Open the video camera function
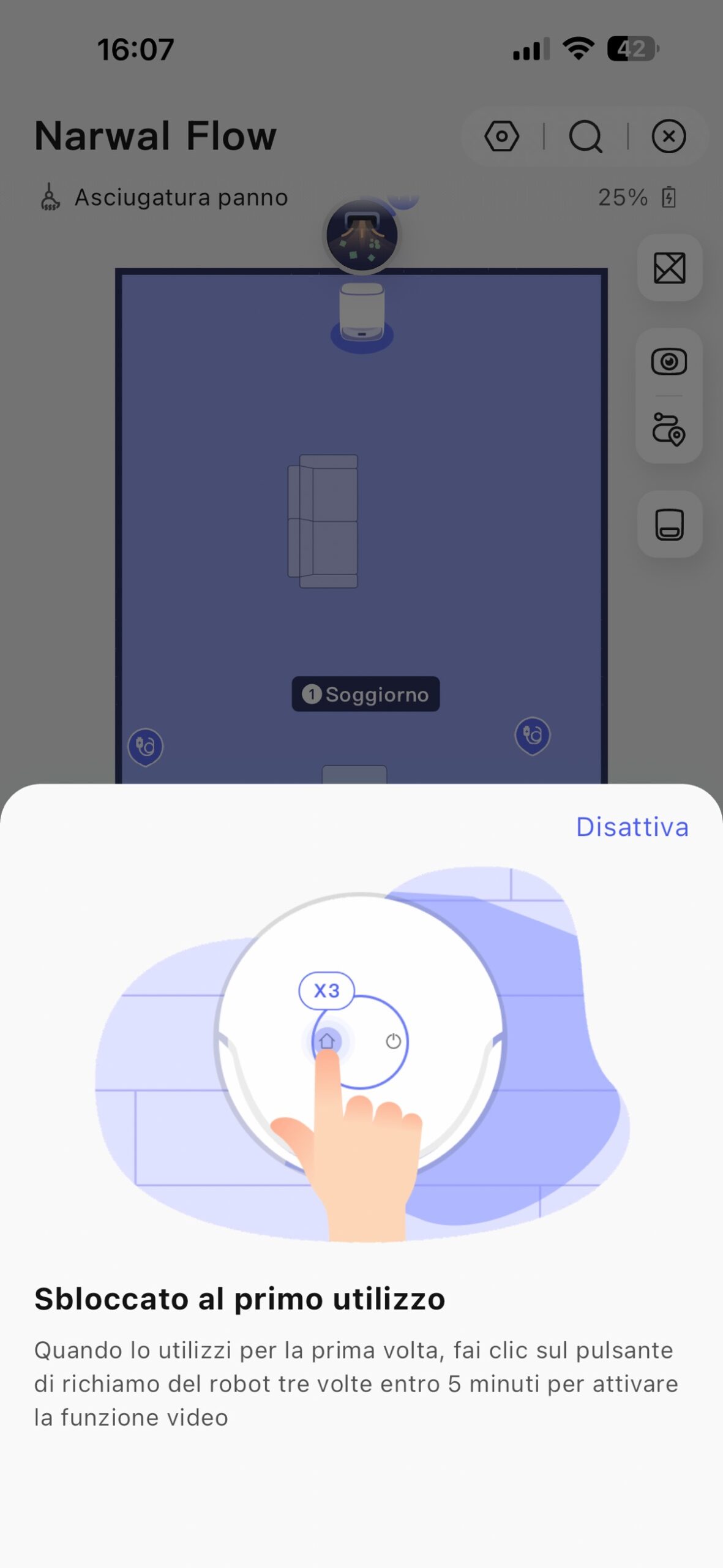Screen dimensions: 723x1568 pos(669,361)
